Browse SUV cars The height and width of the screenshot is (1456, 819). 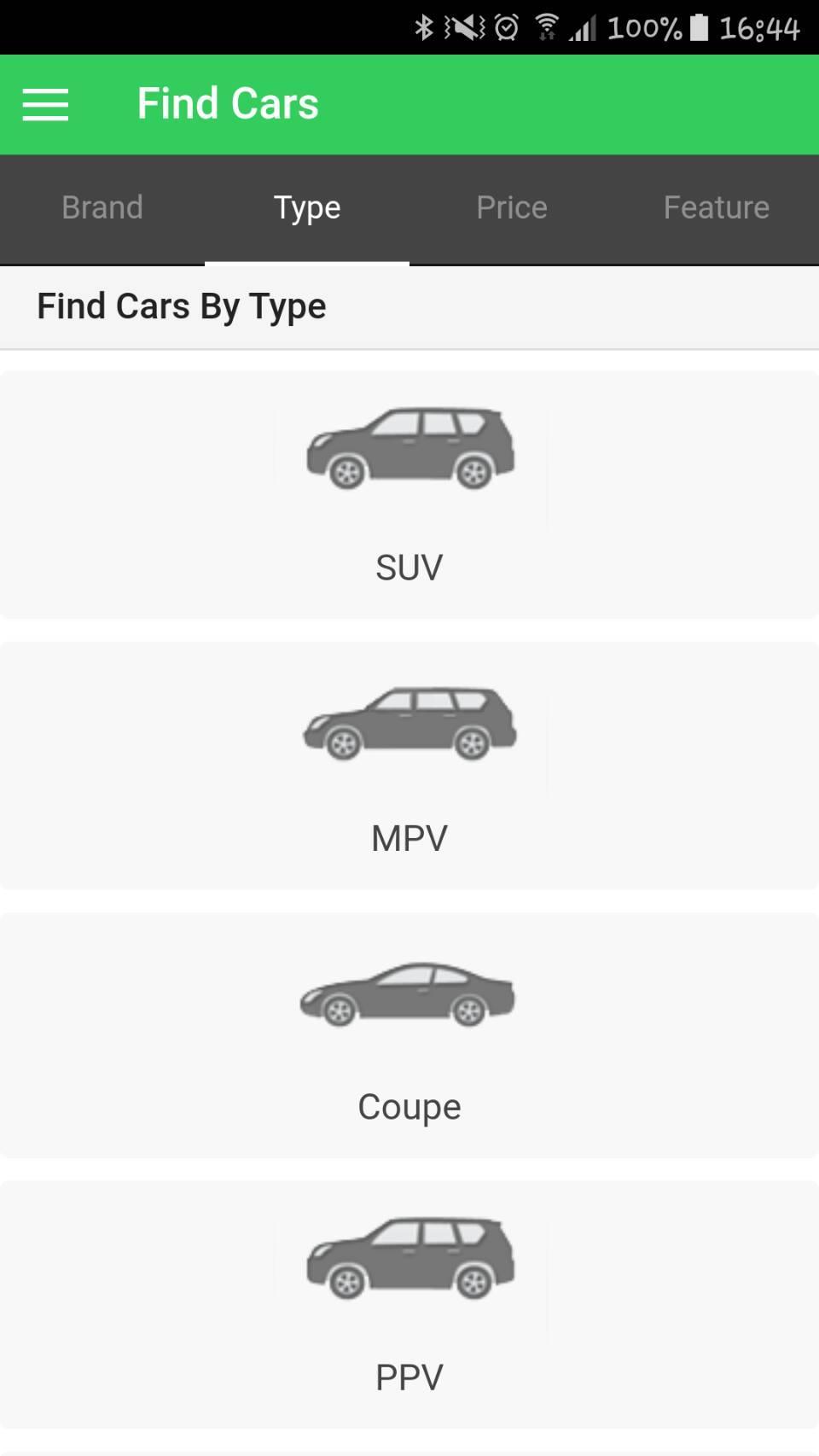[x=409, y=495]
